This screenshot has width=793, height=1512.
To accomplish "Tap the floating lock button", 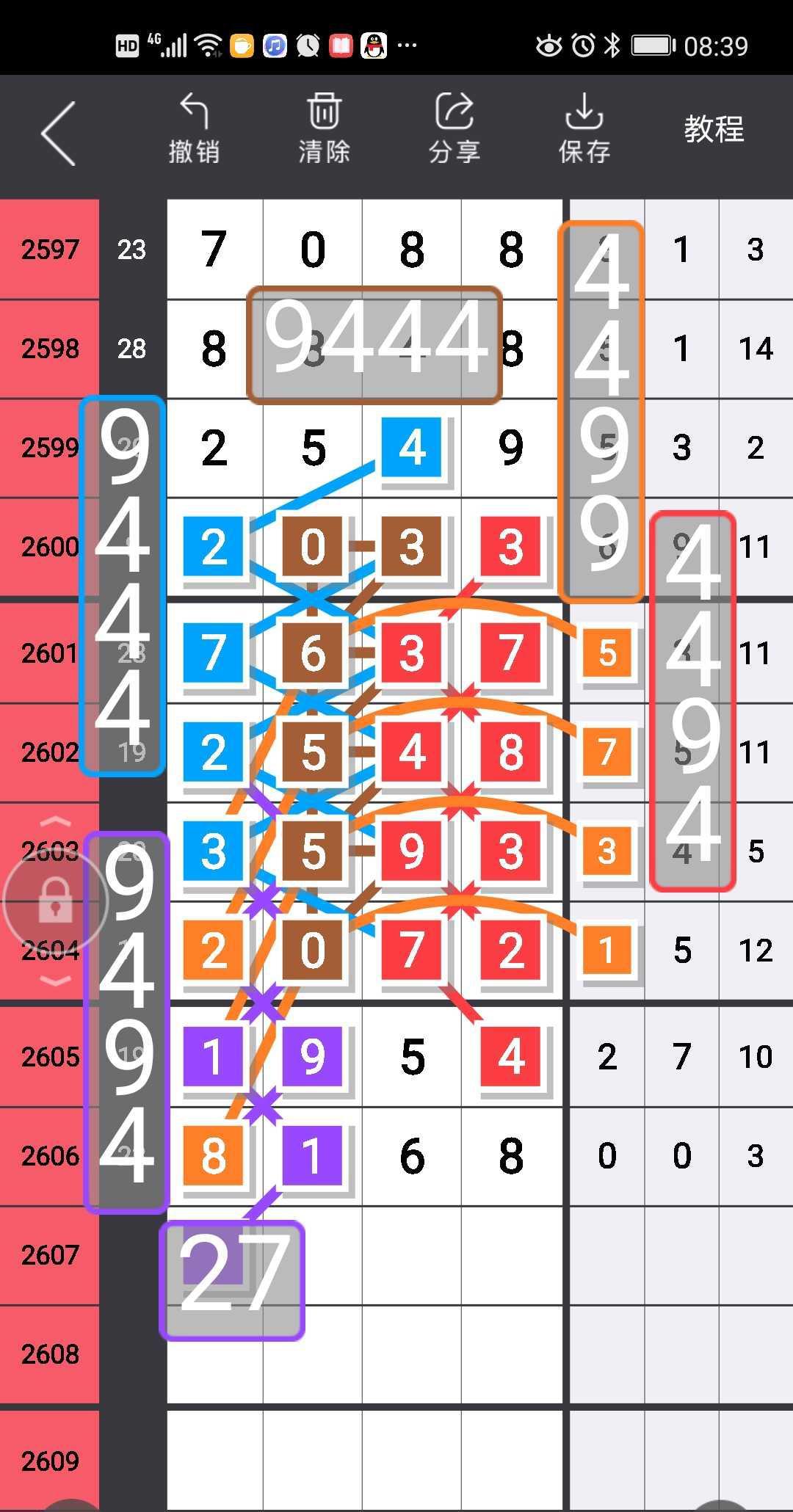I will click(55, 900).
